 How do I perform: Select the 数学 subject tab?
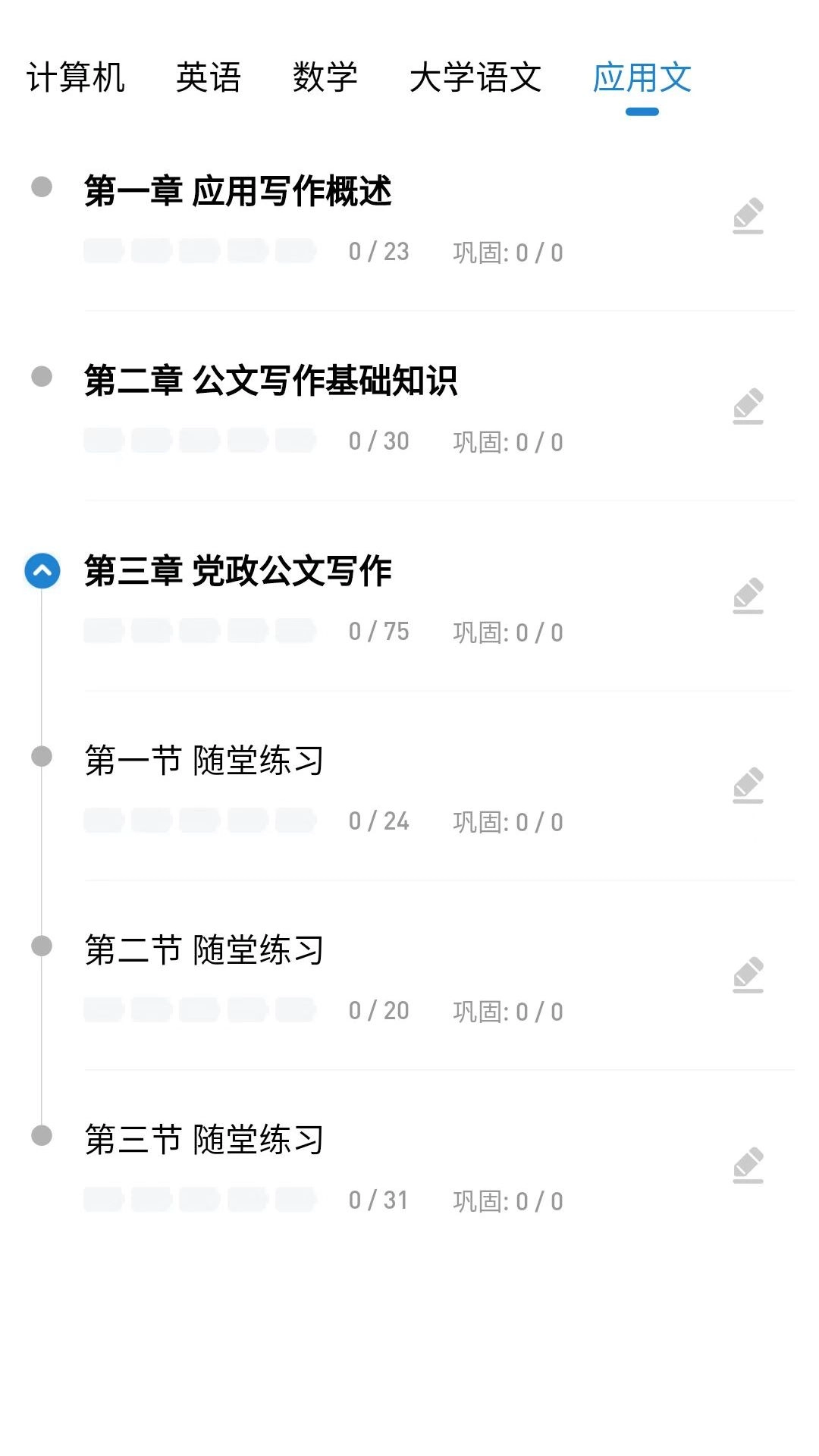coord(323,78)
